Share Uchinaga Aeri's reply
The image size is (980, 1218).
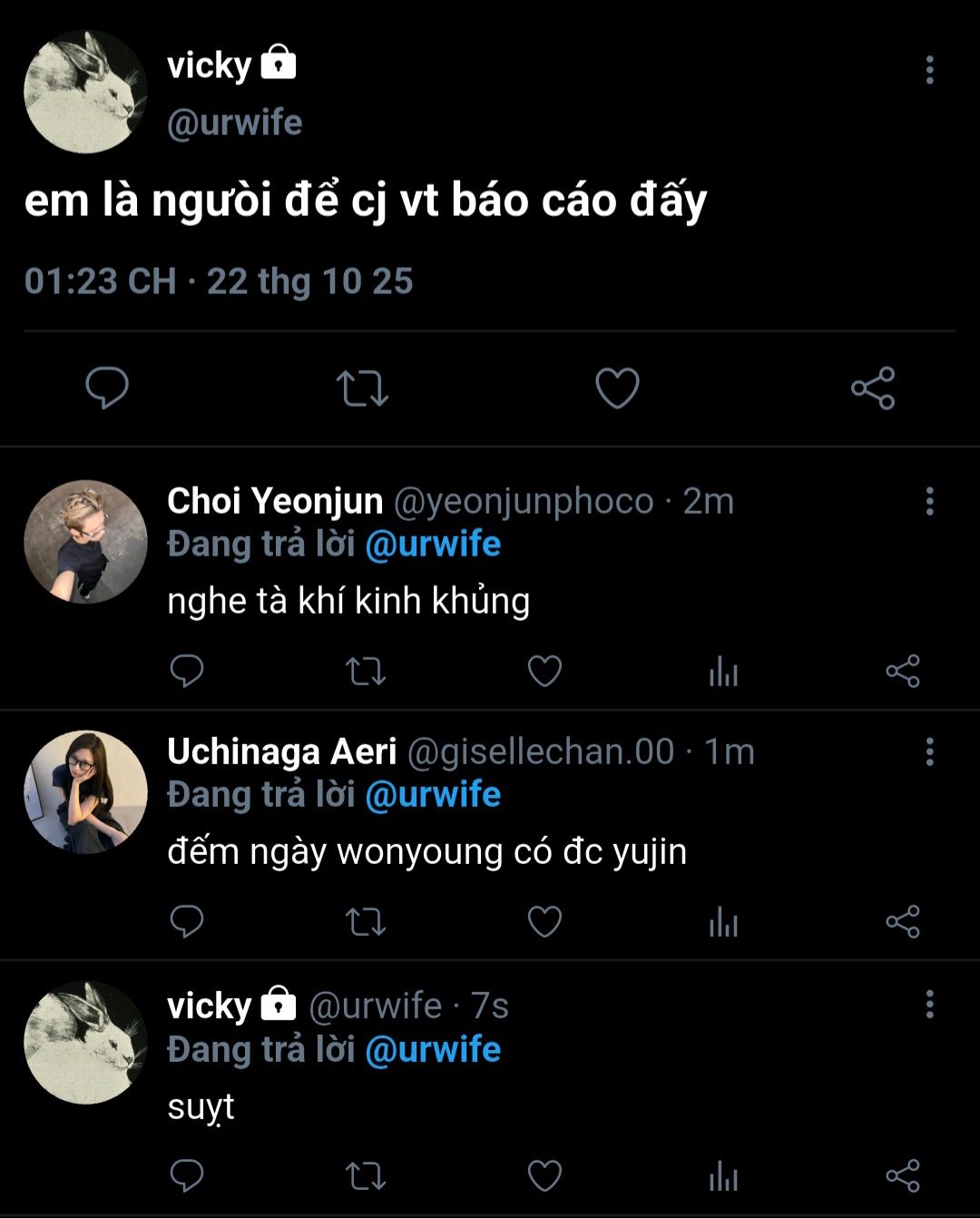(x=902, y=922)
